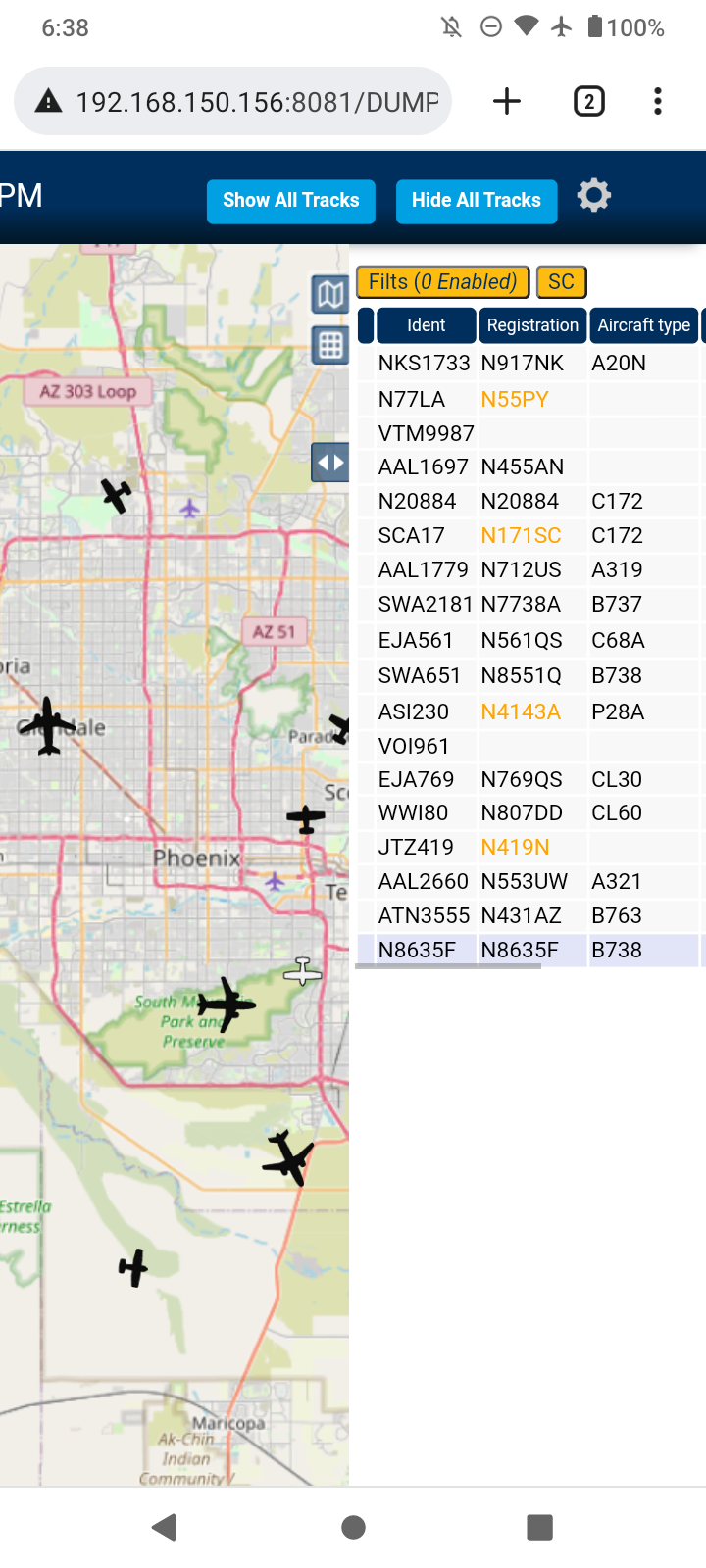Sort by Aircraft type column
The height and width of the screenshot is (1568, 706).
644,325
